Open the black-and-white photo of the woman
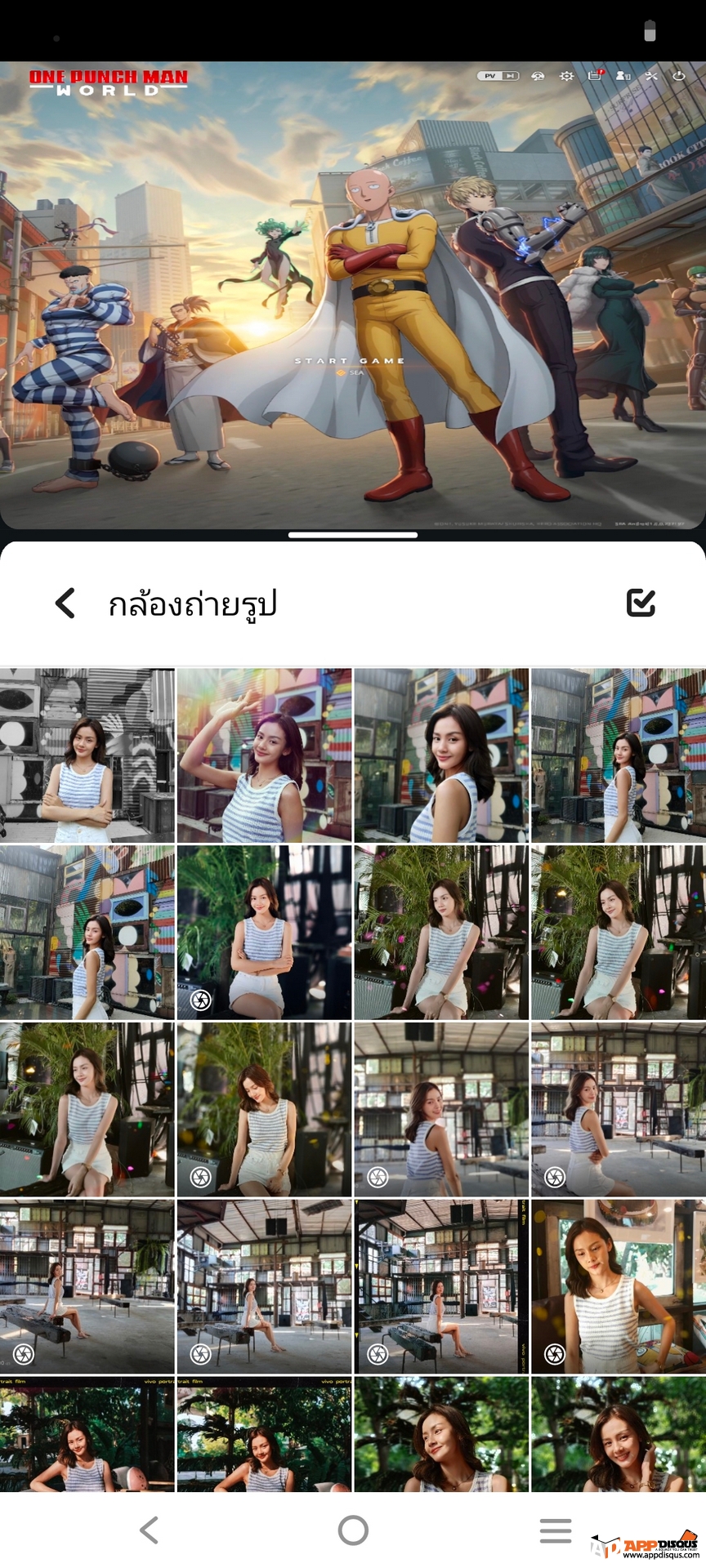The image size is (706, 1568). [x=87, y=755]
